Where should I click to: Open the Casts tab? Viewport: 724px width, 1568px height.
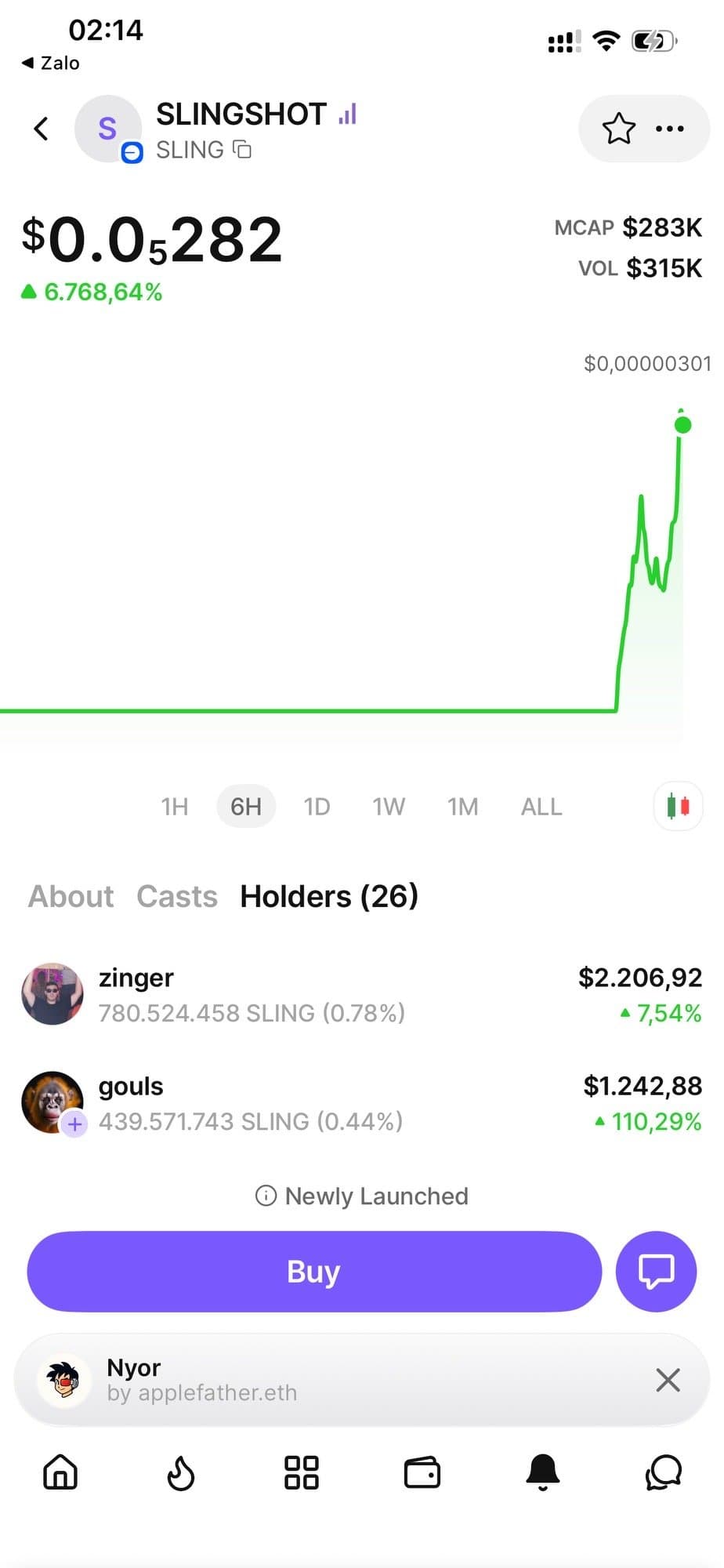click(x=176, y=896)
